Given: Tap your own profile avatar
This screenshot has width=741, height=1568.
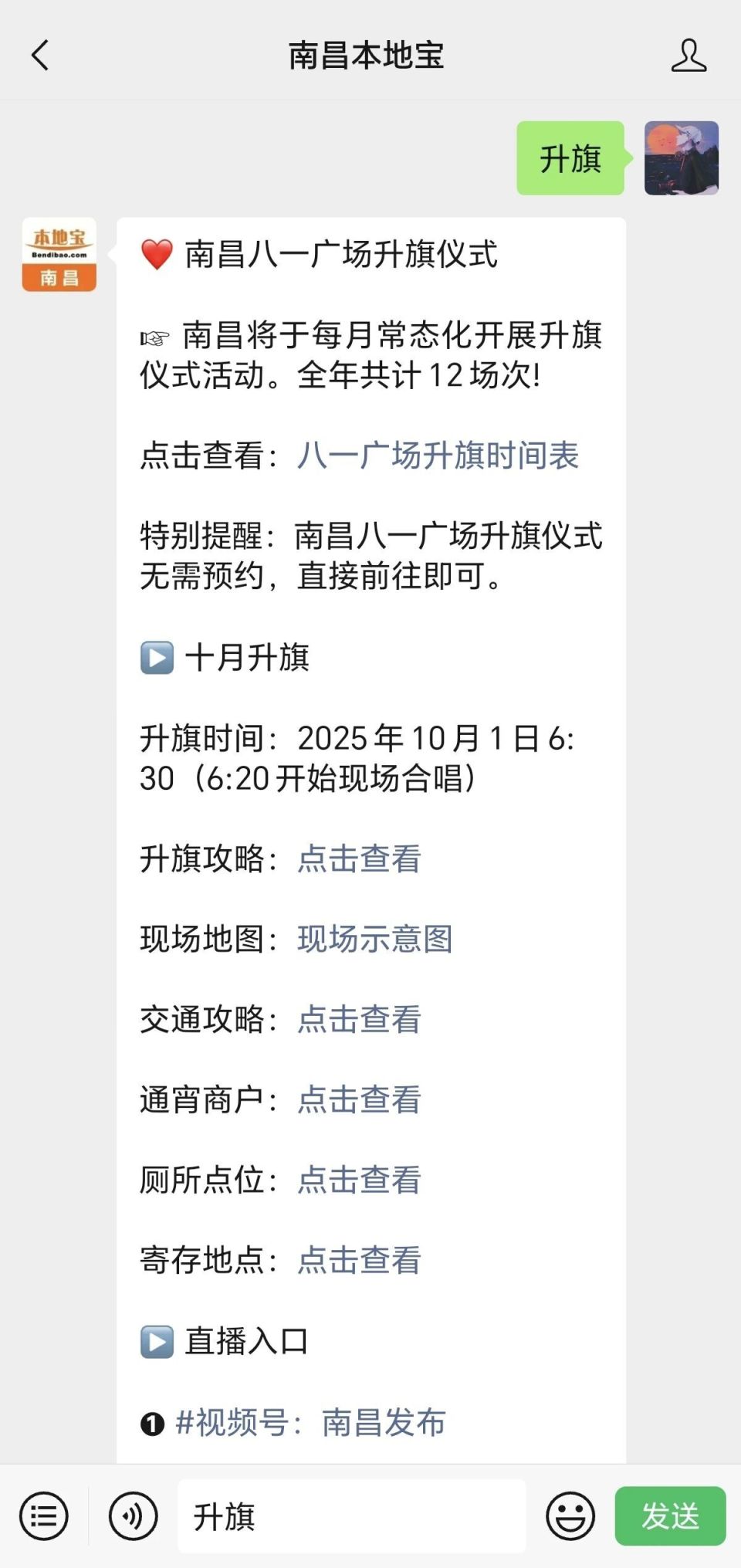Looking at the screenshot, I should pyautogui.click(x=682, y=157).
